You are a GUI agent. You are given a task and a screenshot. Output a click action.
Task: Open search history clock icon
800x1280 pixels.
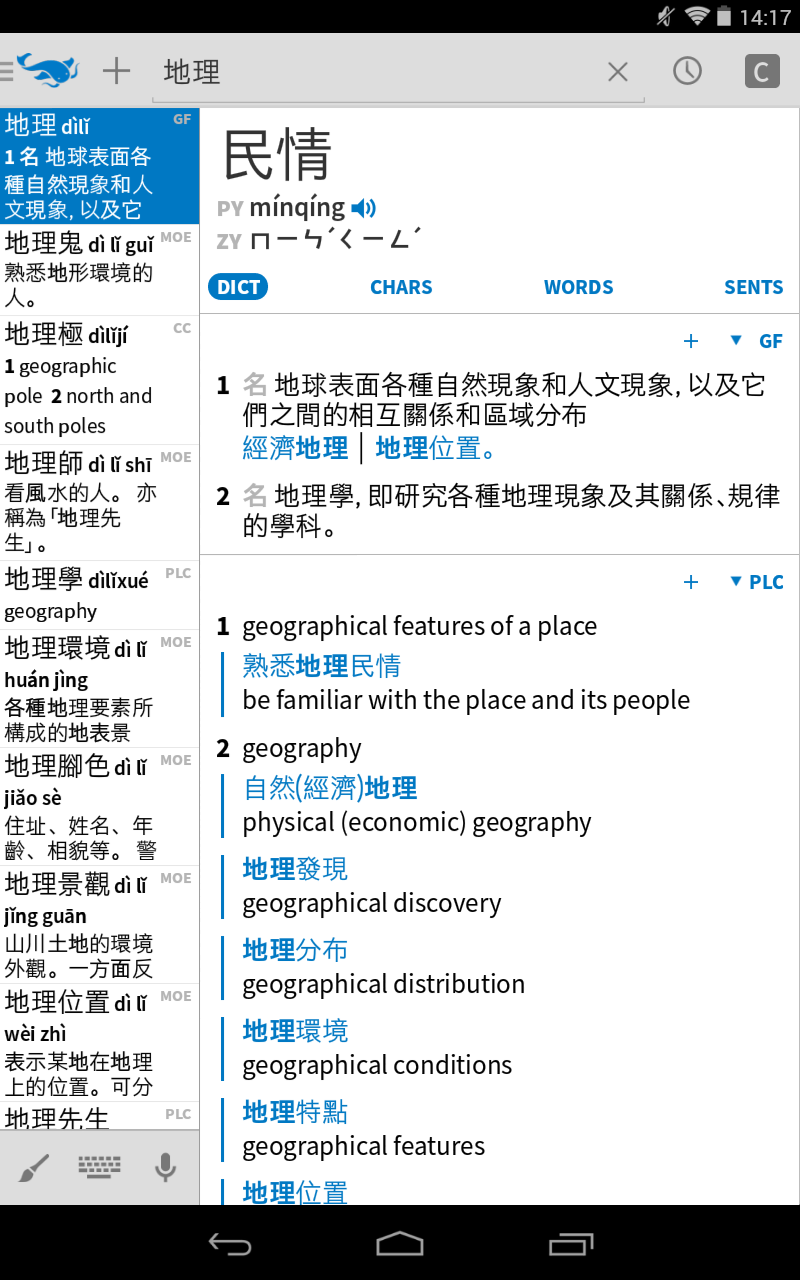687,70
